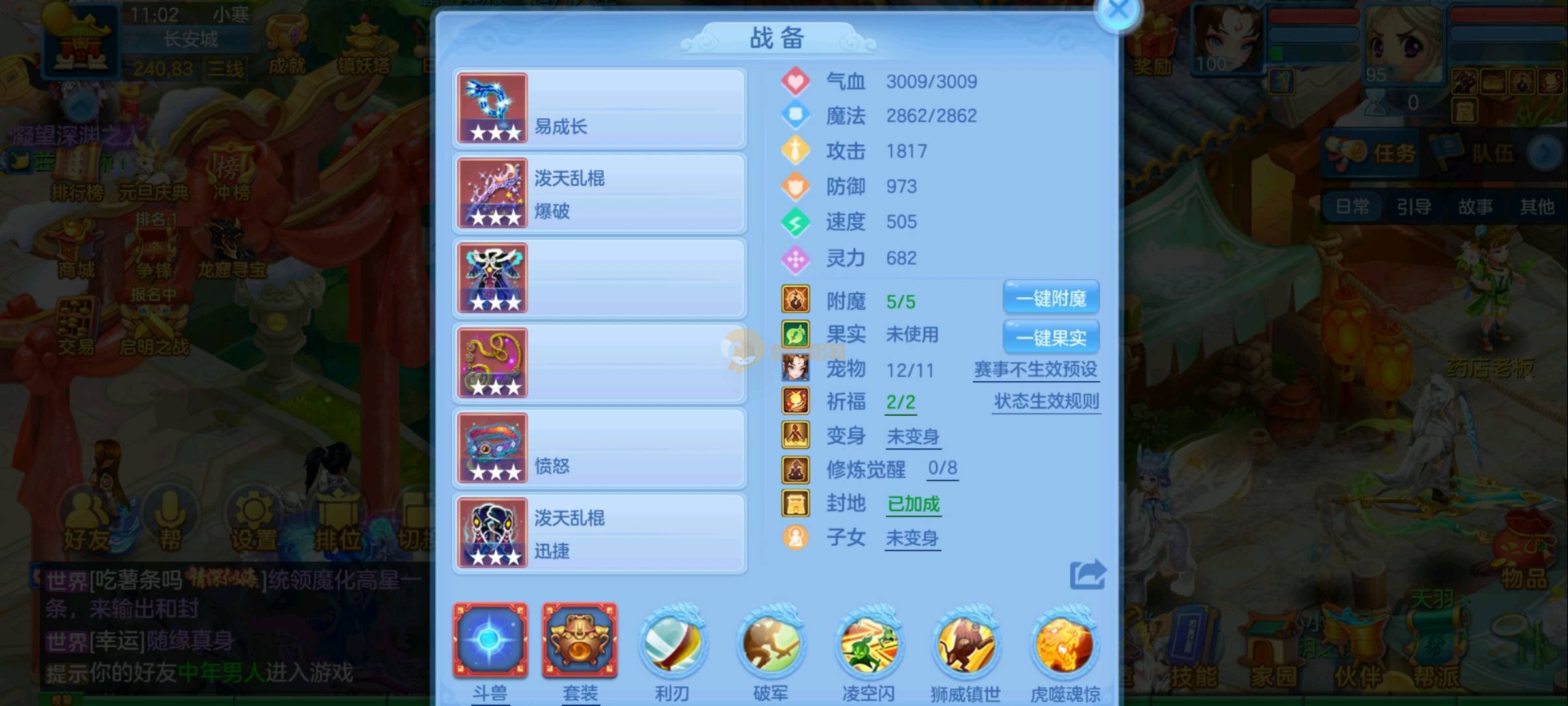Close the 战备 dialog
The height and width of the screenshot is (706, 1568).
(x=1119, y=11)
